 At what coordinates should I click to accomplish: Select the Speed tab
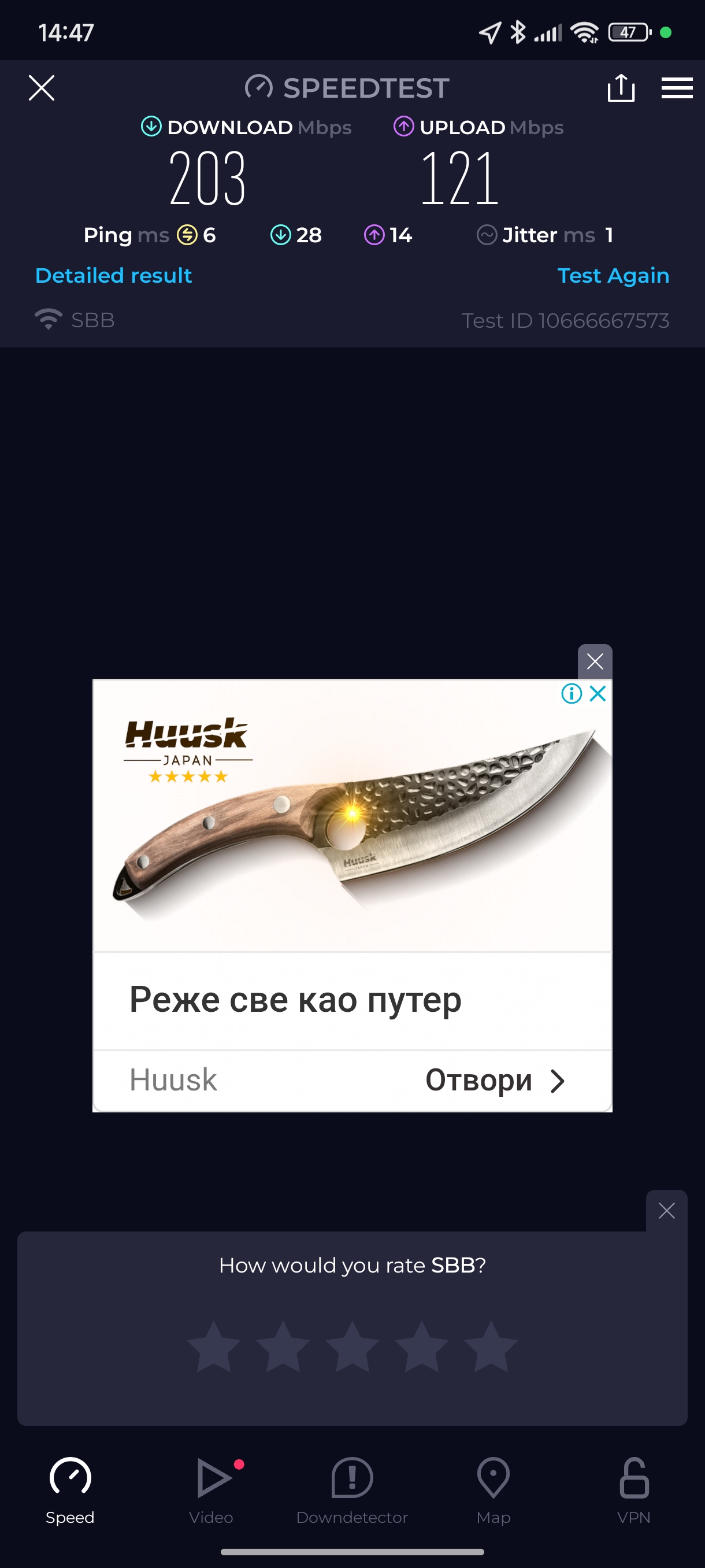point(70,1490)
